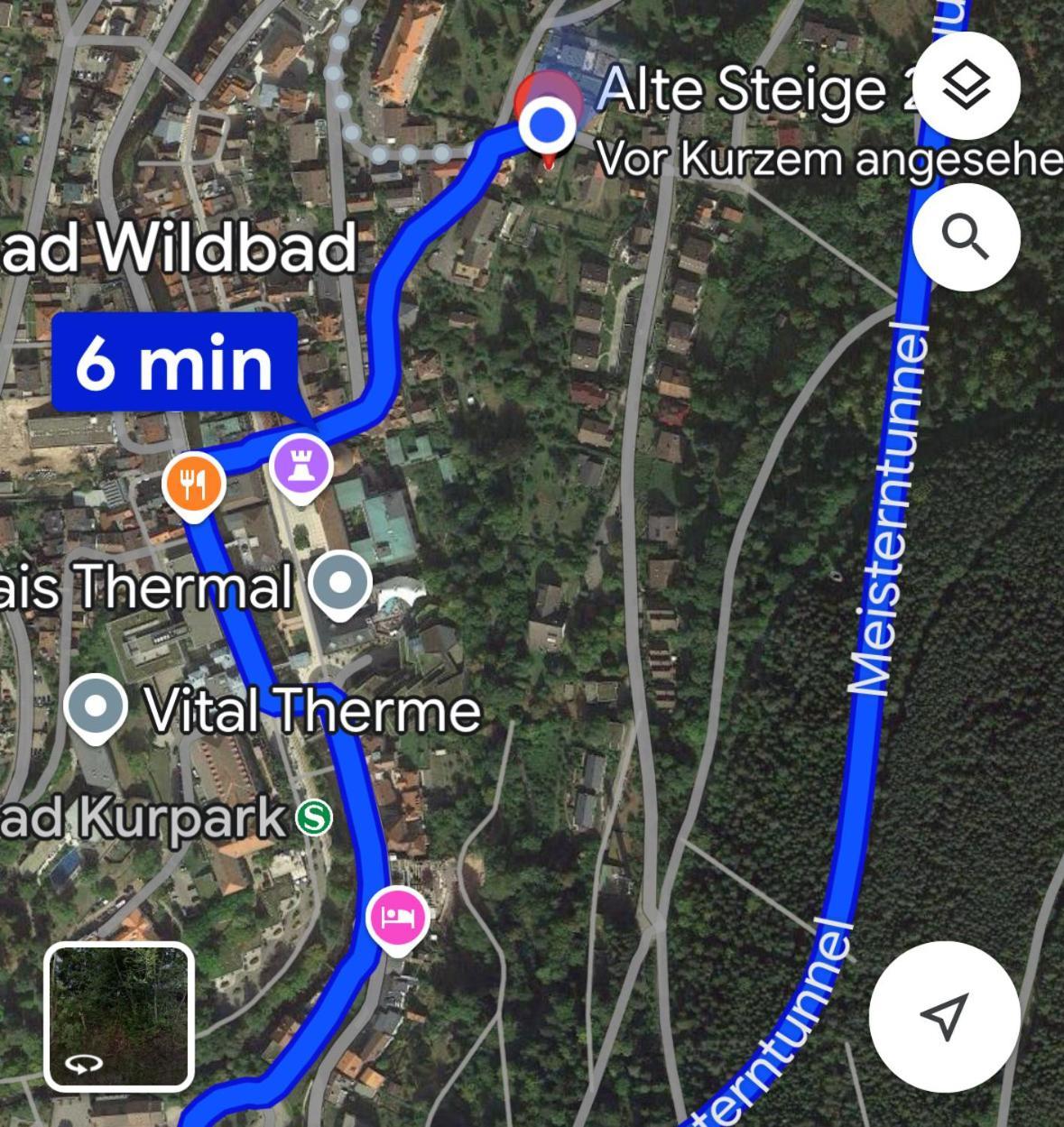
Task: Select the Alte Steige destination pin
Action: (x=548, y=125)
